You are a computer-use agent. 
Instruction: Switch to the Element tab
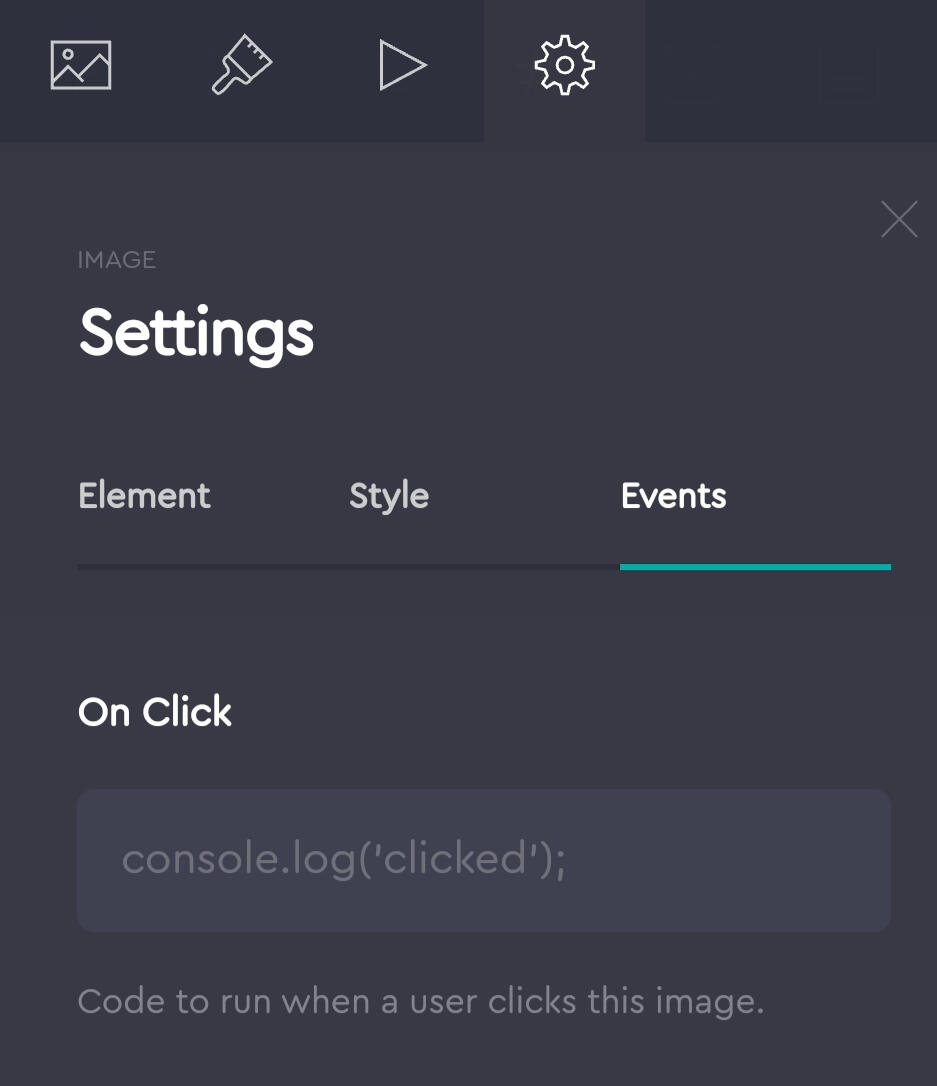tap(145, 496)
